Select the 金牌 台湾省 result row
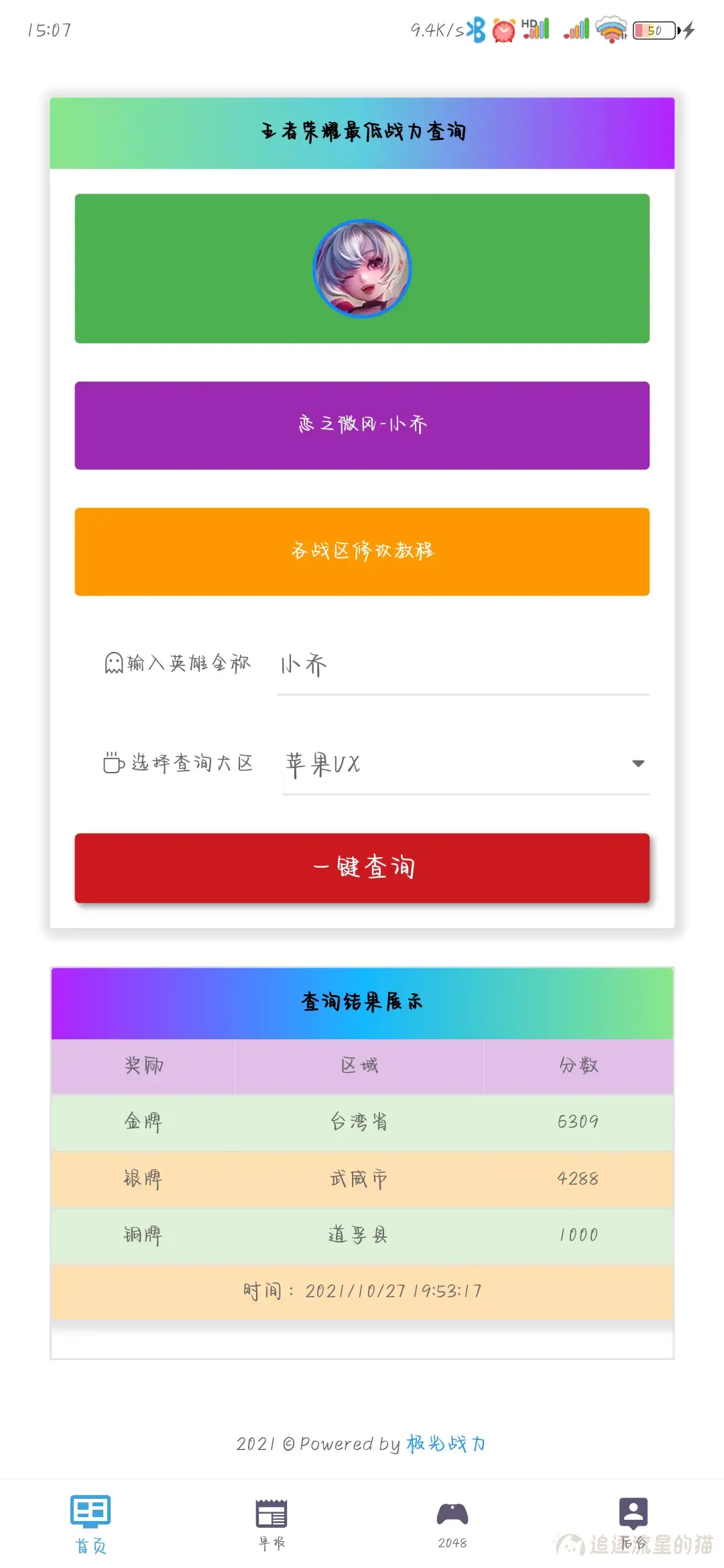 tap(362, 1121)
